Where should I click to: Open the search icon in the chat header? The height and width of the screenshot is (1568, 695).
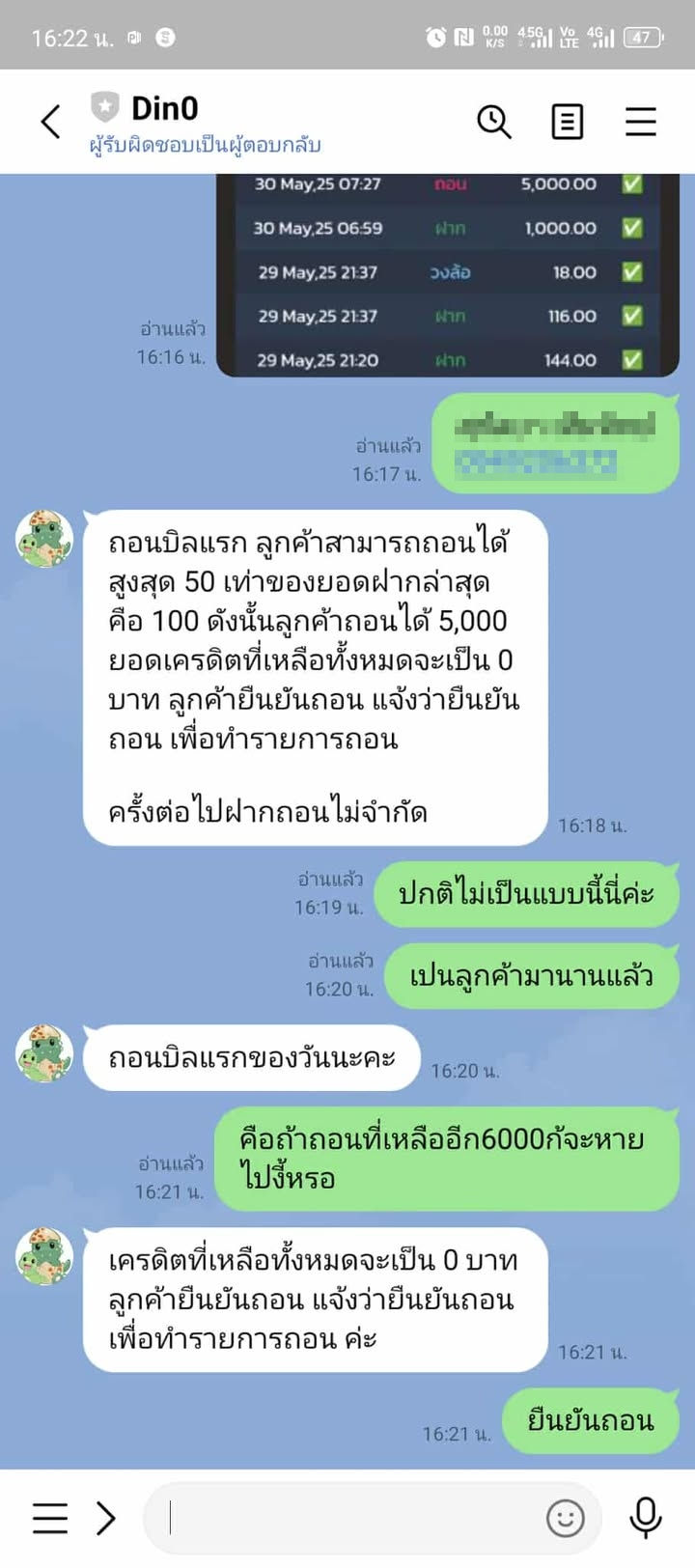[494, 122]
